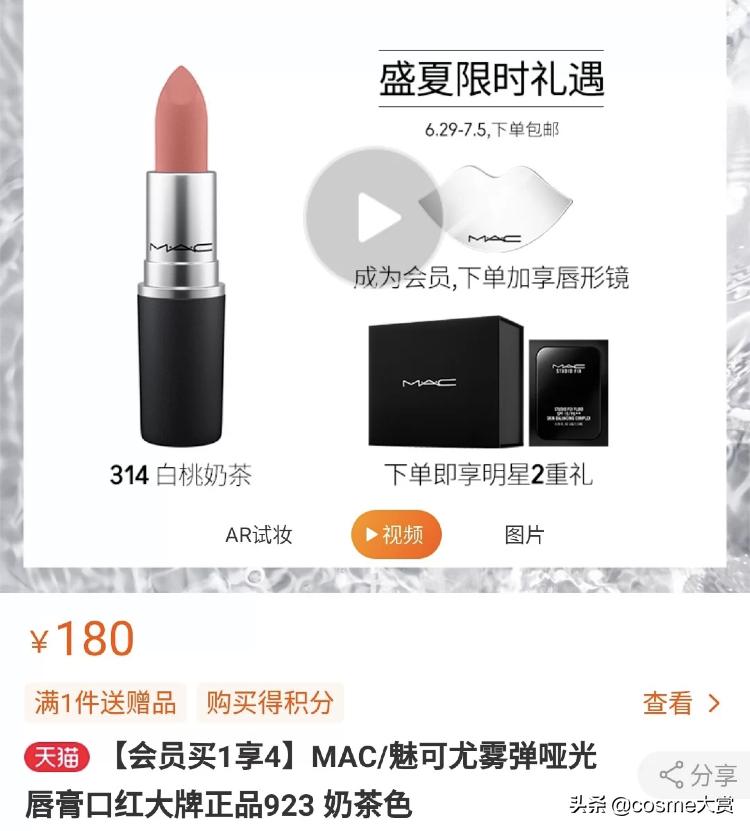This screenshot has height=831, width=750.
Task: Switch to AR试妆 mode
Action: click(x=259, y=535)
